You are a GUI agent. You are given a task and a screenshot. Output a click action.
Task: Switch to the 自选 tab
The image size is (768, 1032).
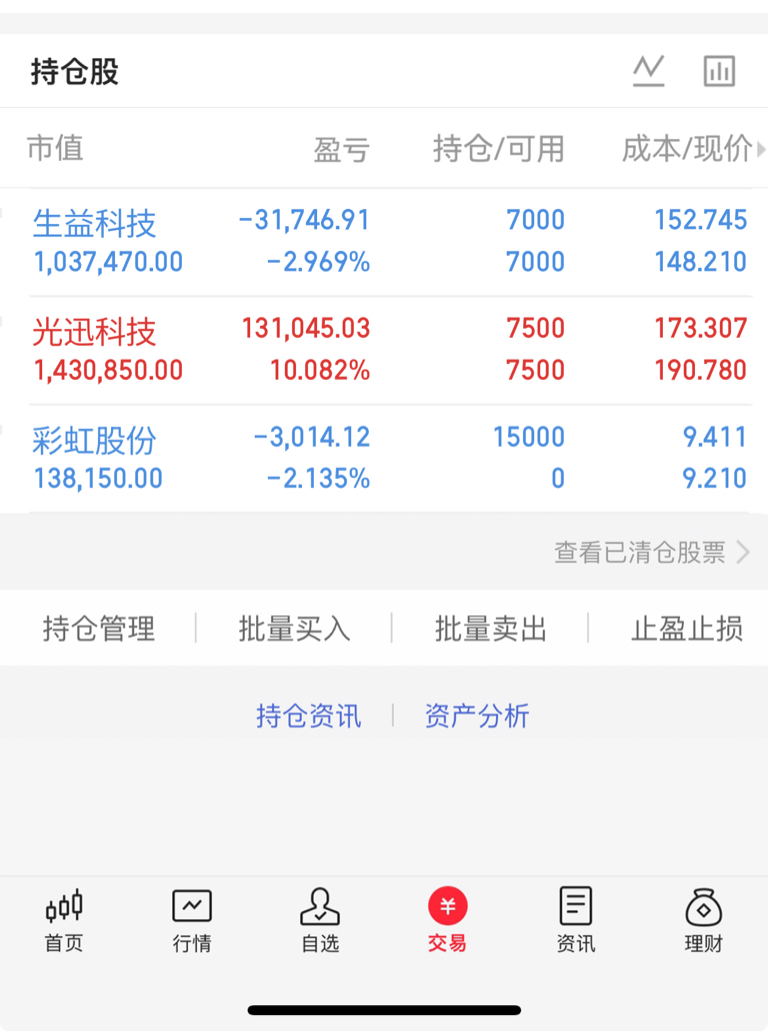point(320,920)
